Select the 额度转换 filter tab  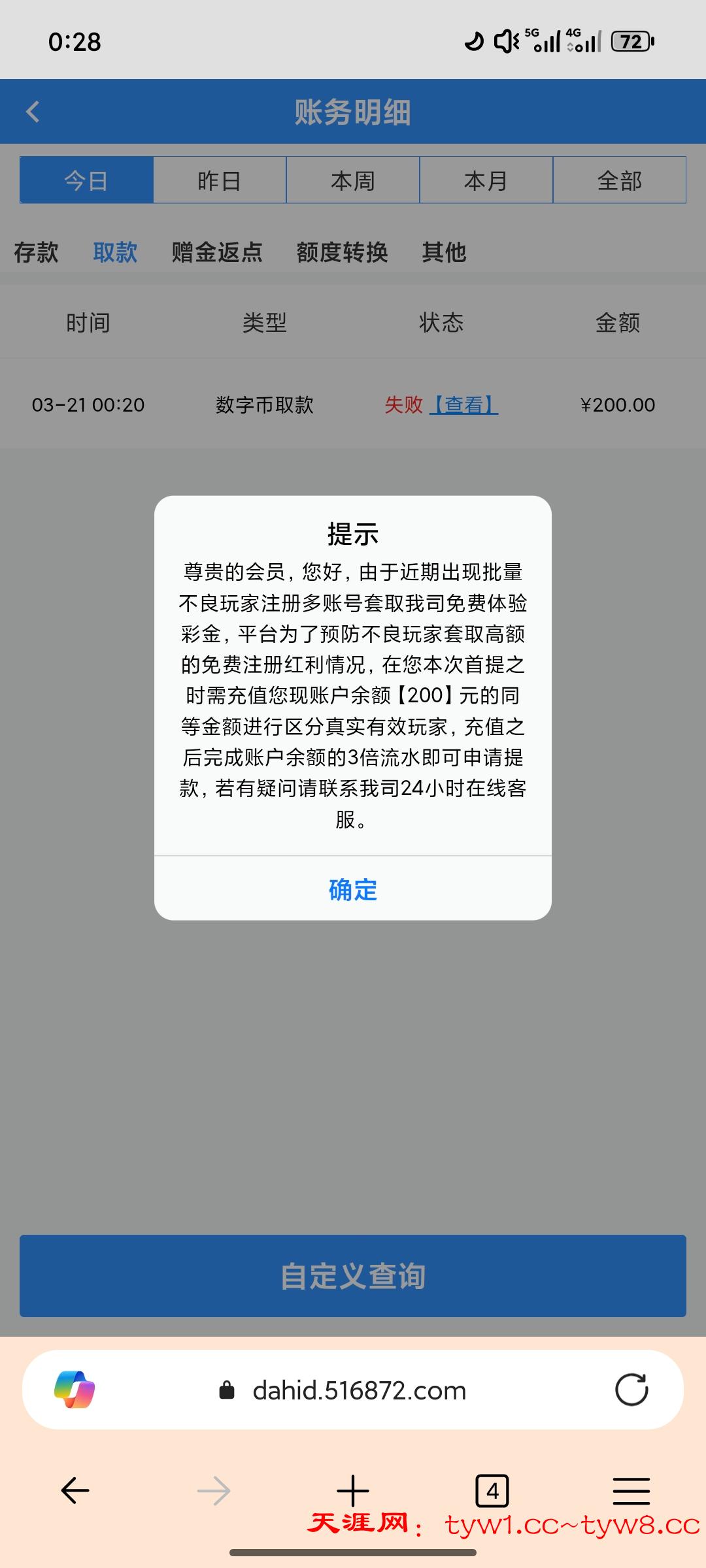click(343, 252)
